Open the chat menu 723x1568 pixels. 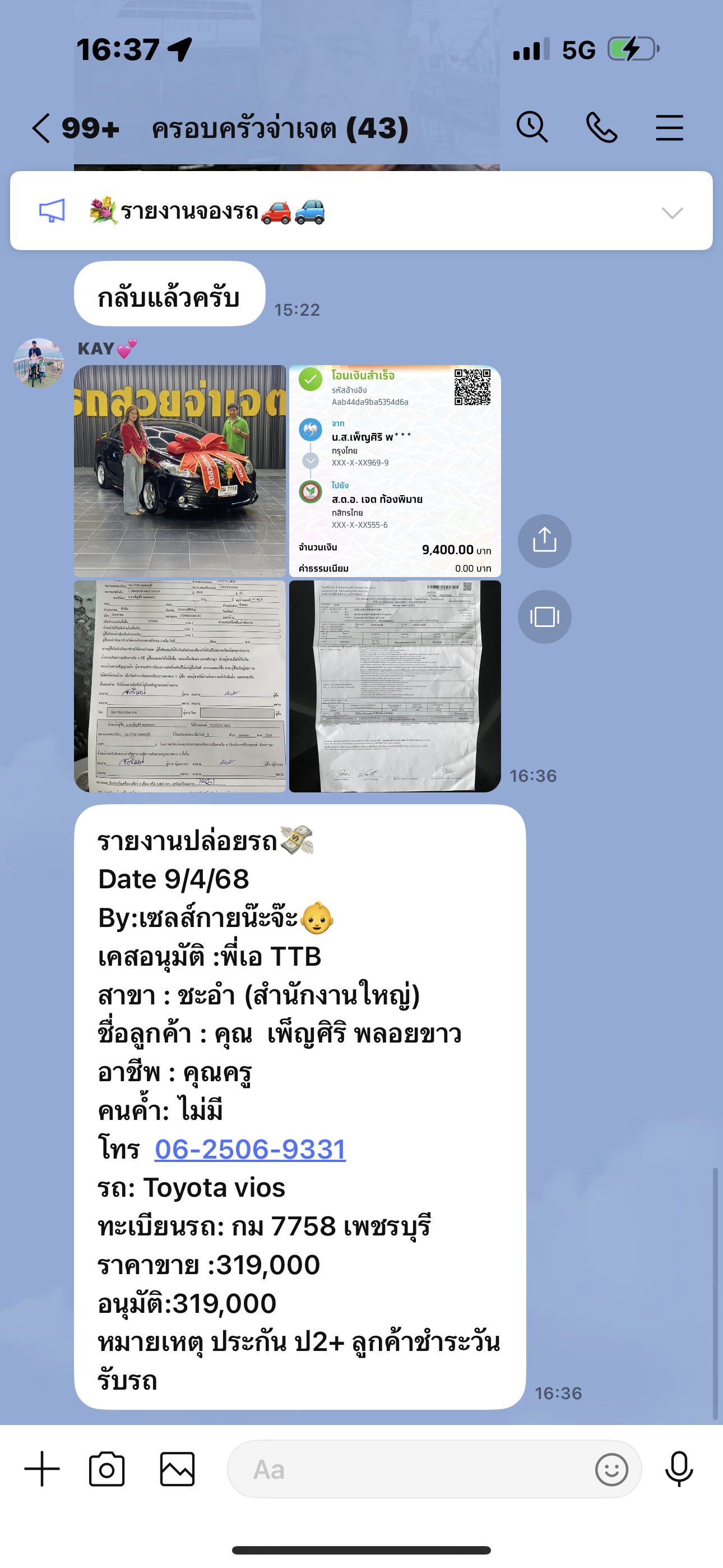(x=669, y=128)
